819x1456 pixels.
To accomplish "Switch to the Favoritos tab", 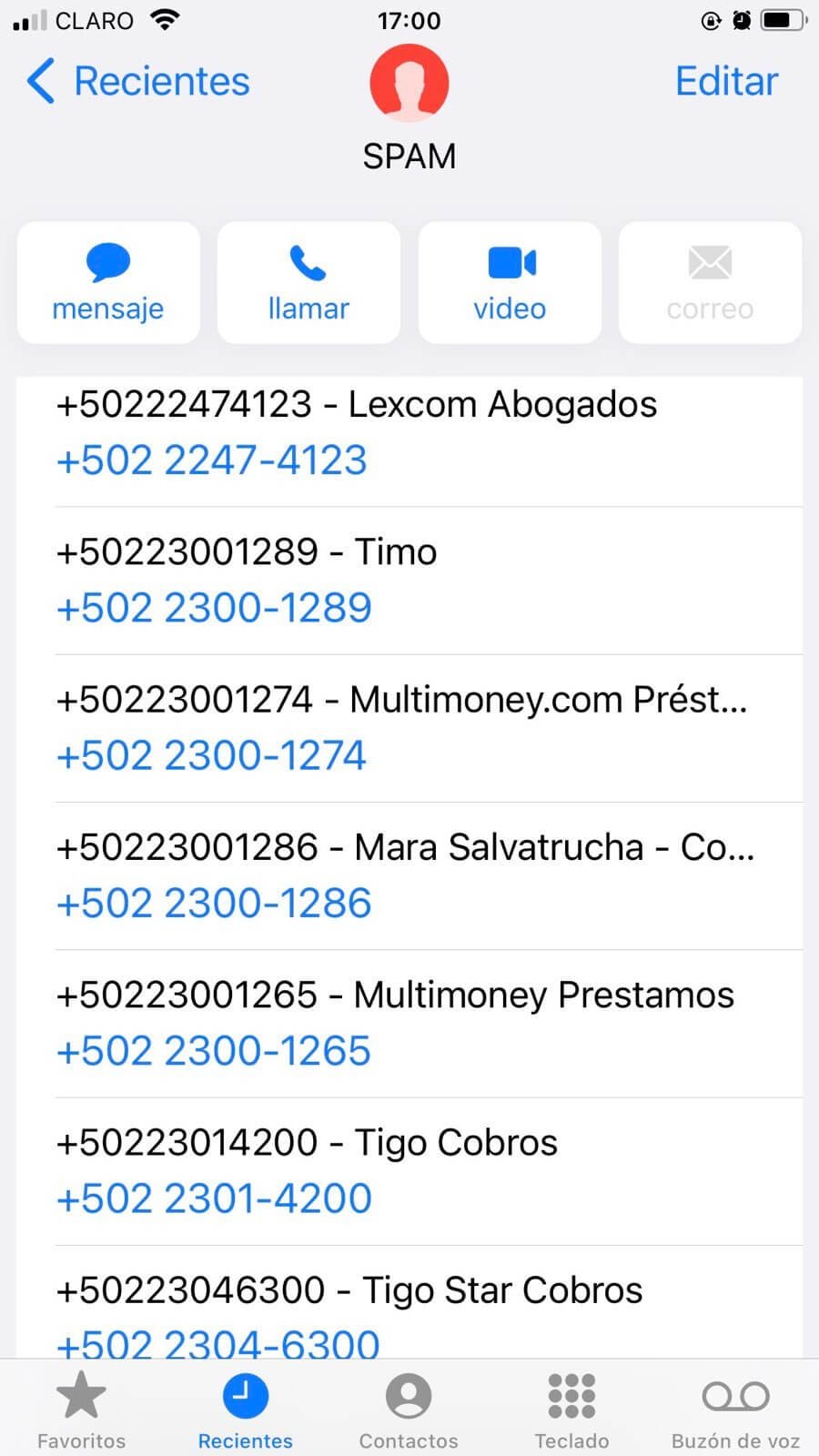I will point(81,1409).
